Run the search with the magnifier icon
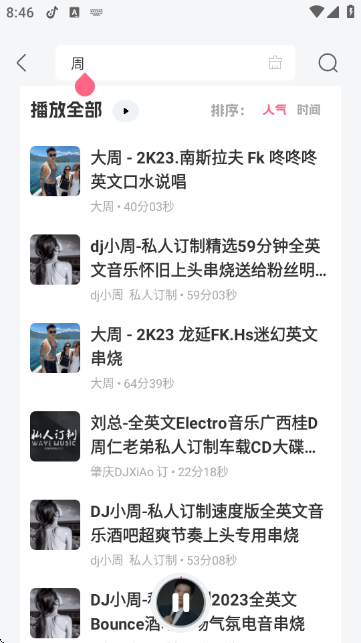This screenshot has width=361, height=643. click(328, 63)
